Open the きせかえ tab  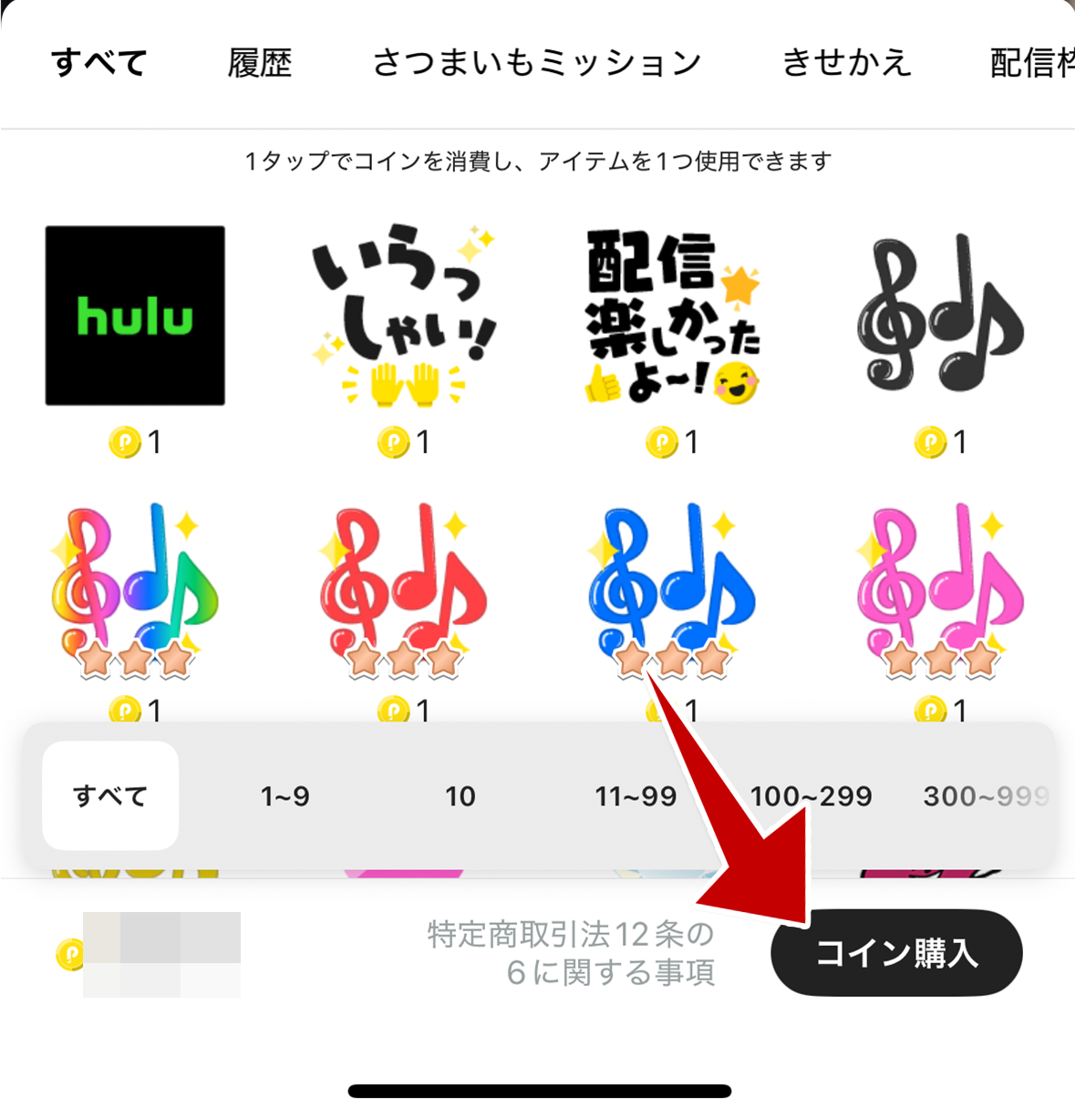click(846, 63)
